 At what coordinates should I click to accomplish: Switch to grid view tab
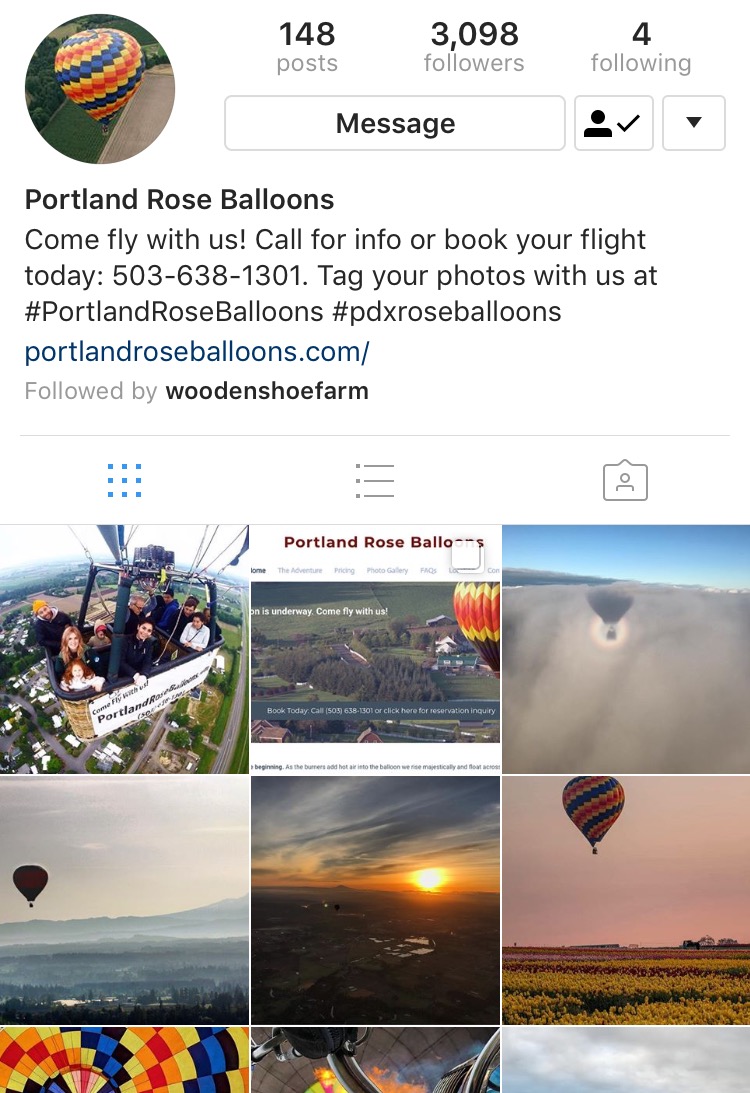(124, 481)
